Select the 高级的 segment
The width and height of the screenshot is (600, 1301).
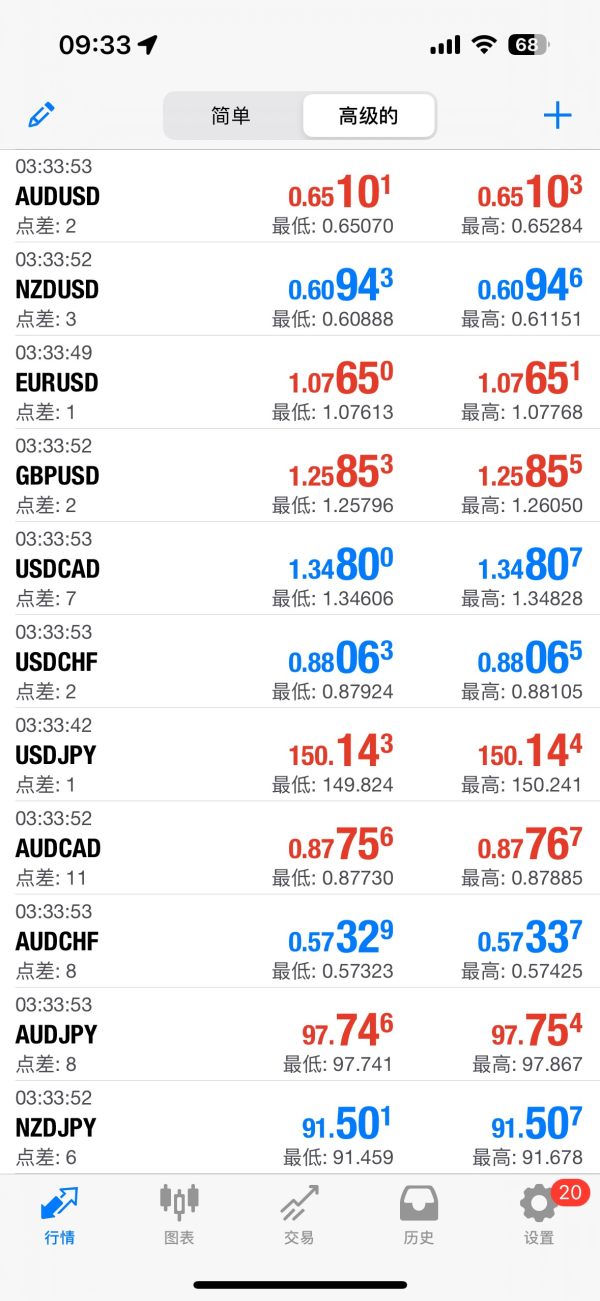pos(368,116)
